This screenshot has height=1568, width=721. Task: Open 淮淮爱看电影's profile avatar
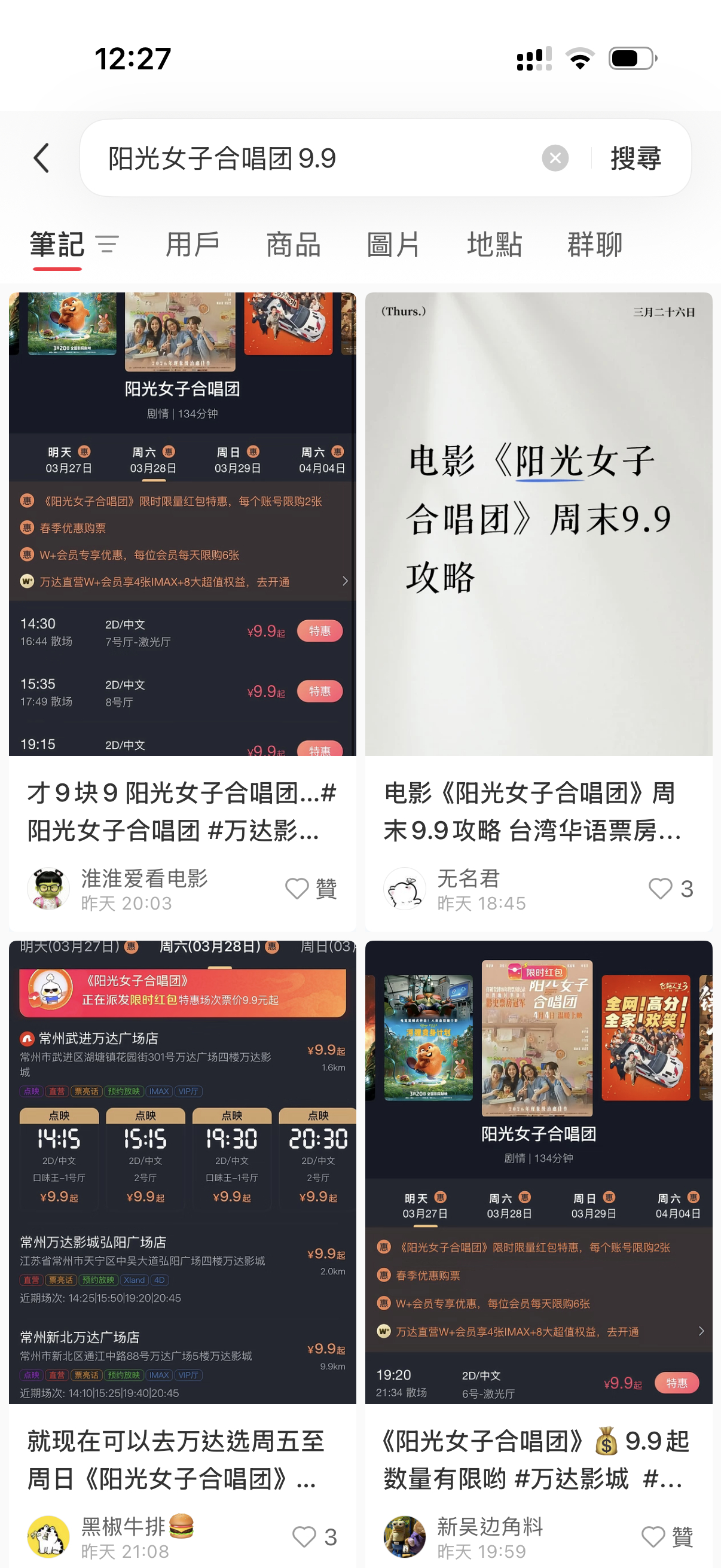coord(48,889)
